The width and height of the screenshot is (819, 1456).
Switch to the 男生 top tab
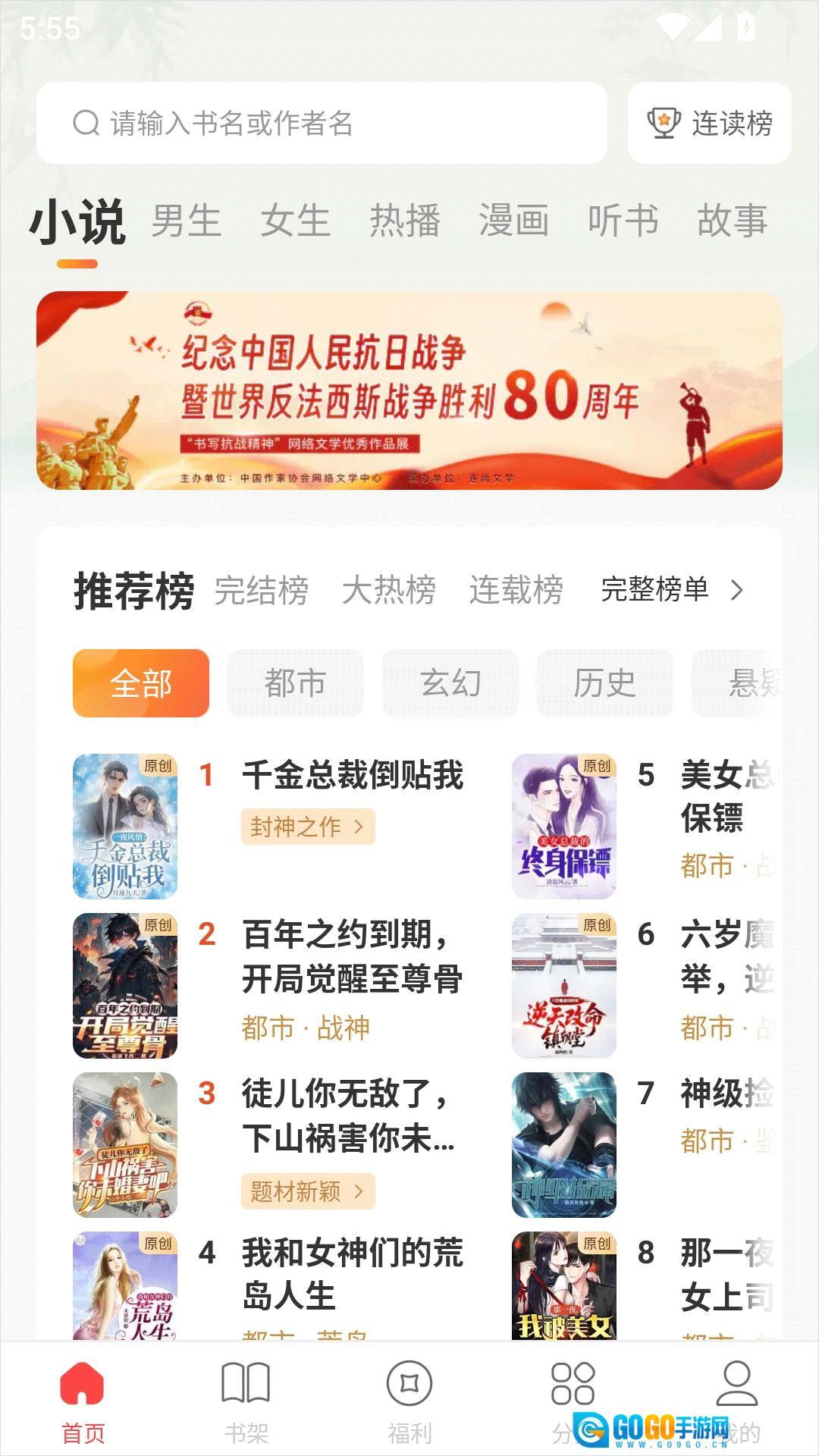[186, 221]
